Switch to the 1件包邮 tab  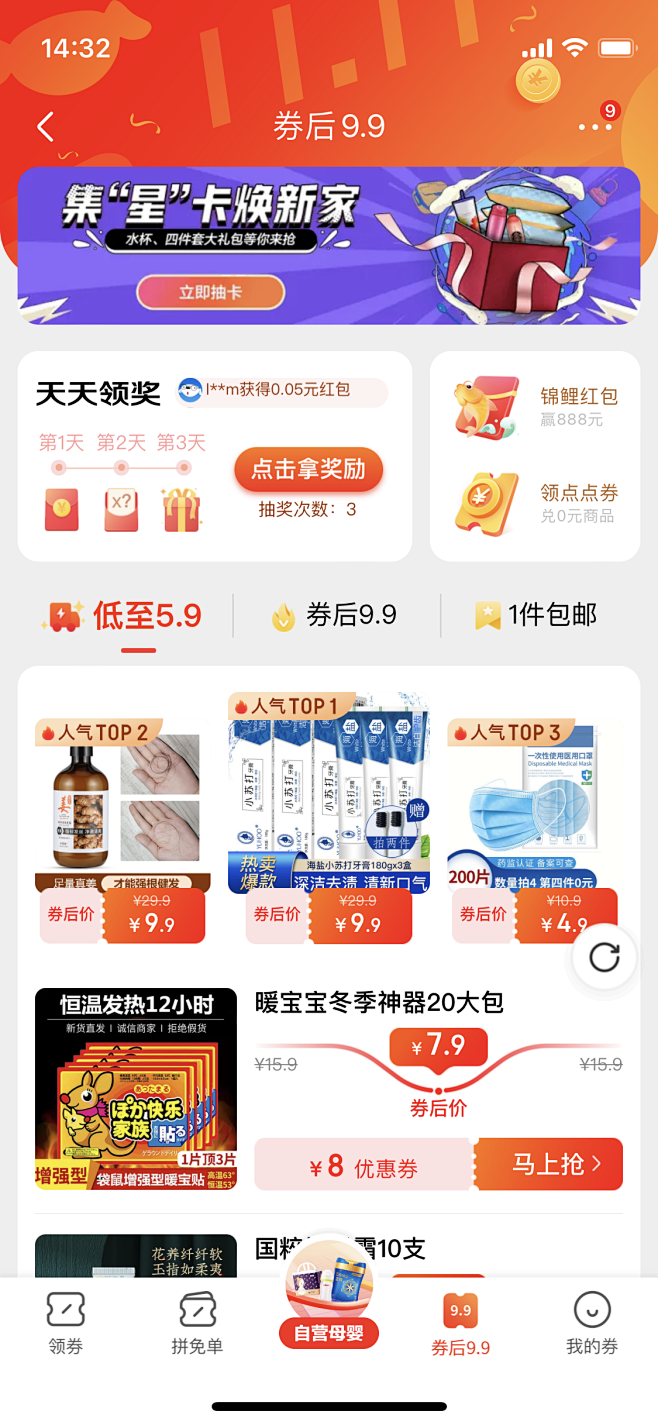[x=536, y=616]
